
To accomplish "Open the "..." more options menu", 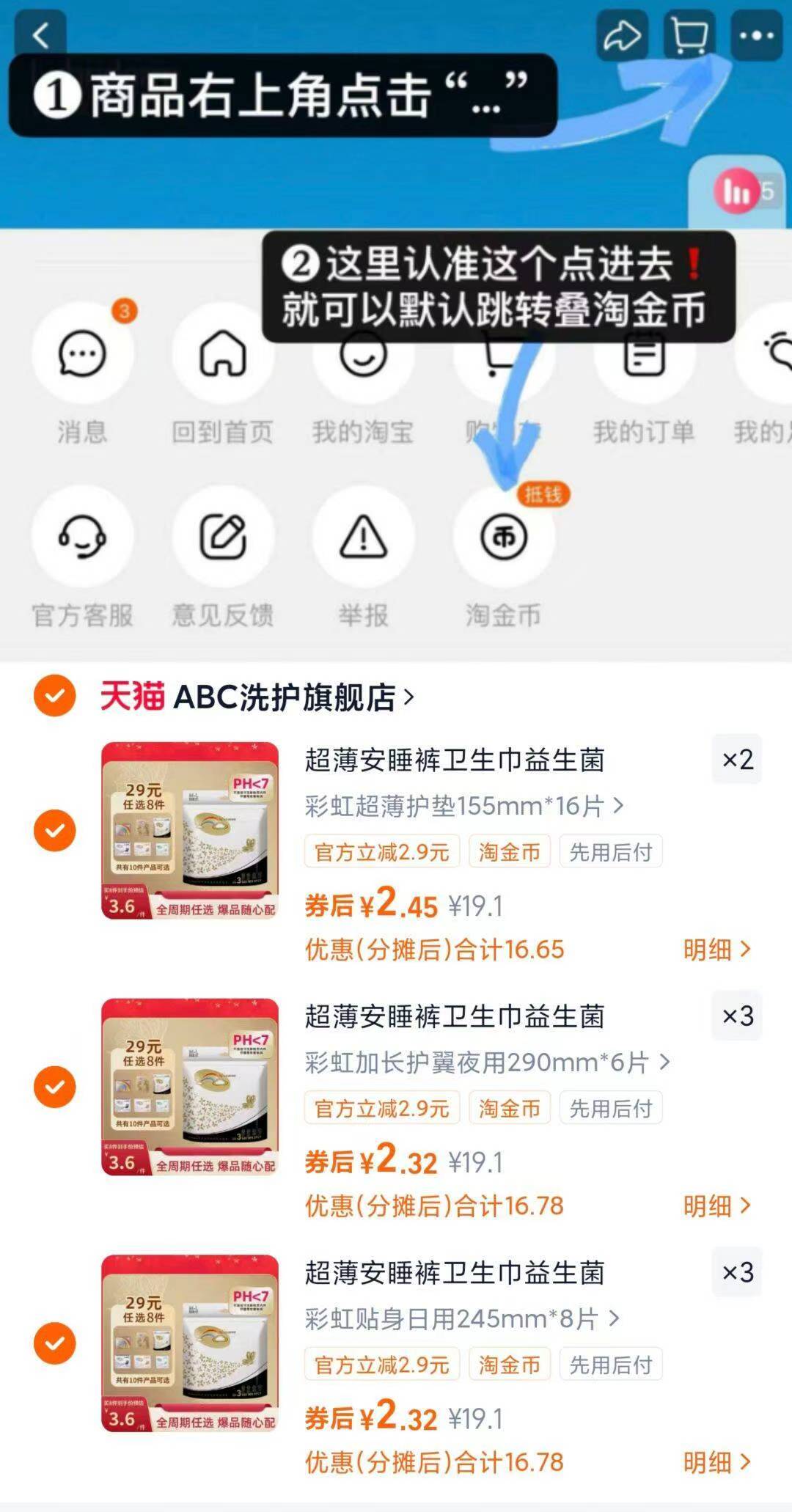I will point(755,34).
